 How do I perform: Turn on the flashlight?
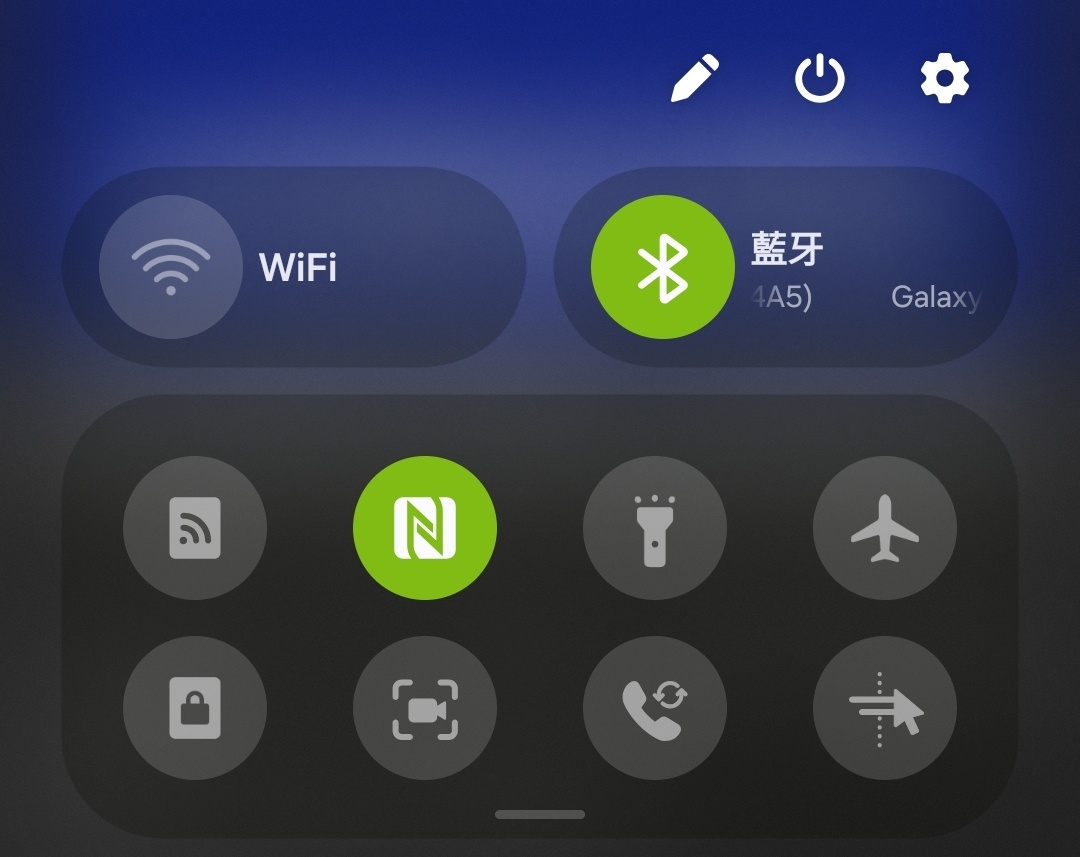(655, 528)
